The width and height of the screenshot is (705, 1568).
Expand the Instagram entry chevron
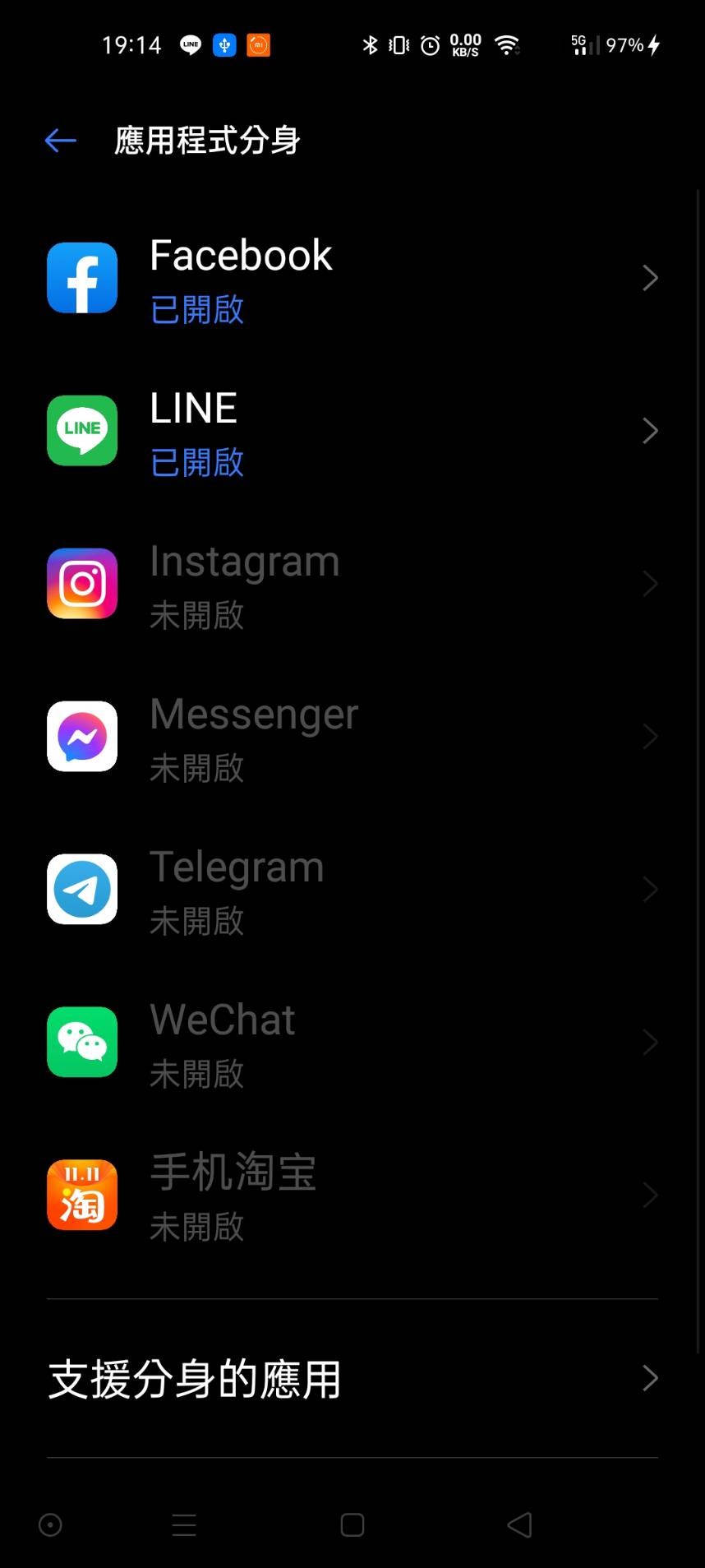[650, 583]
